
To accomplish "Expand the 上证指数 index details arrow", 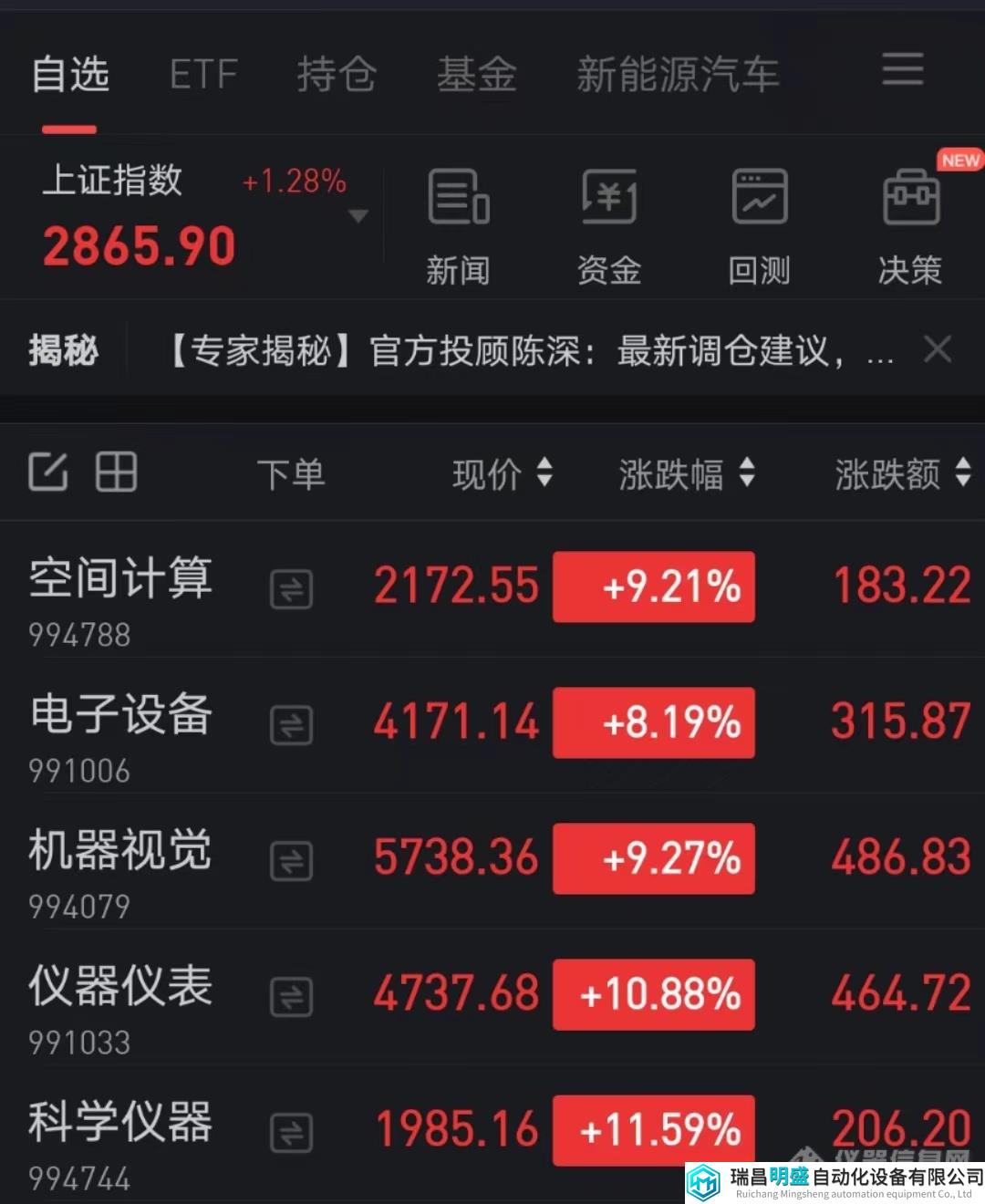I will pyautogui.click(x=358, y=216).
